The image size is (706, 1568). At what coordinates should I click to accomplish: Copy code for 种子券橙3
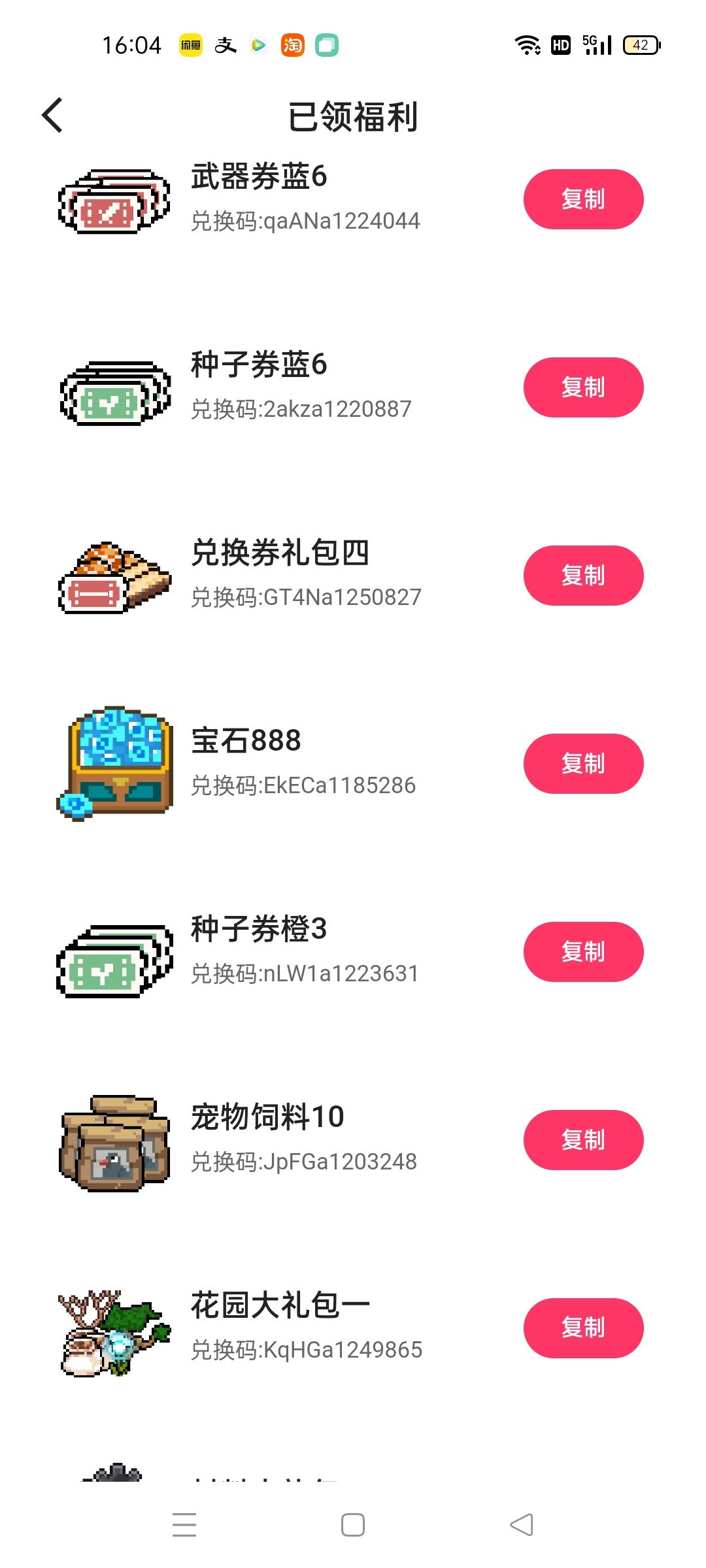tap(583, 952)
